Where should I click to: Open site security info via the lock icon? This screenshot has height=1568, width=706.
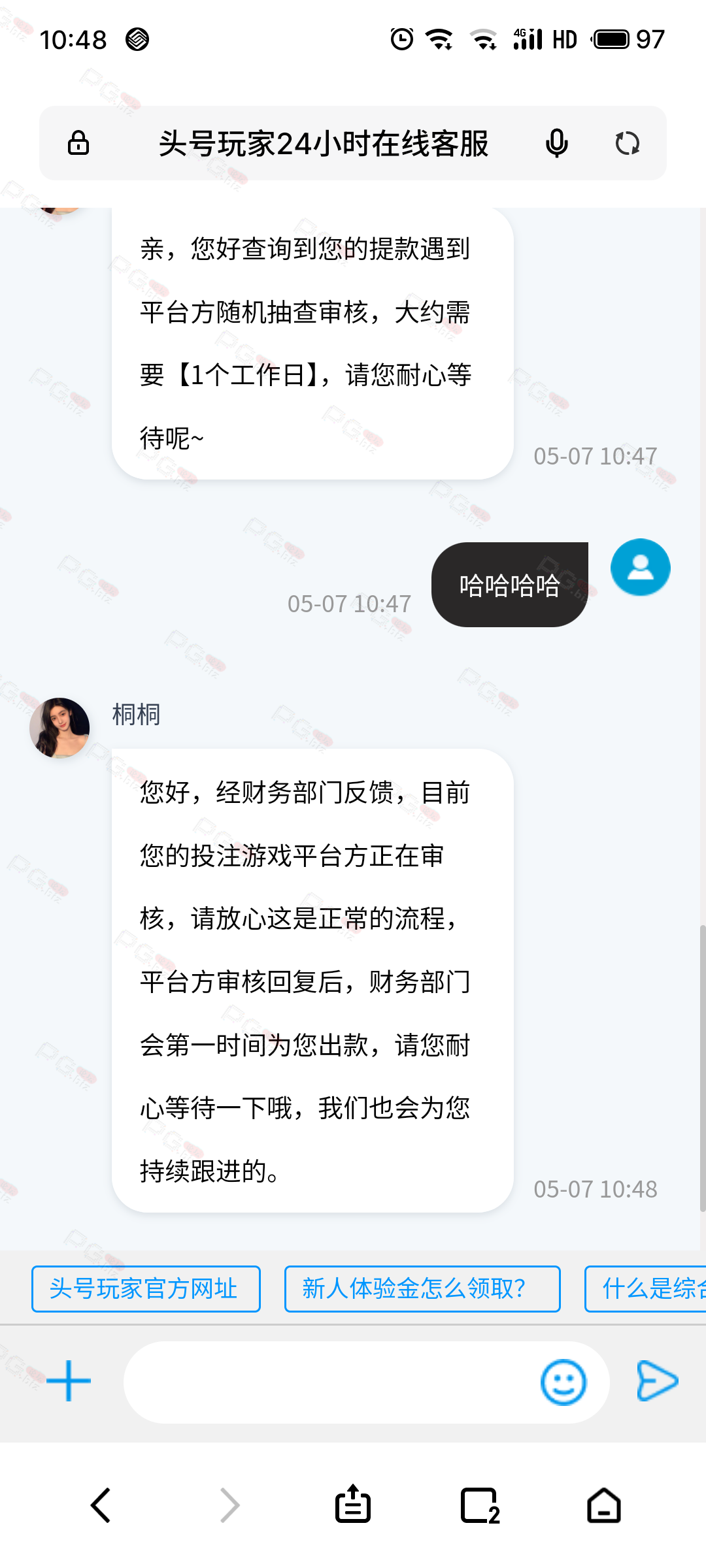tap(78, 142)
